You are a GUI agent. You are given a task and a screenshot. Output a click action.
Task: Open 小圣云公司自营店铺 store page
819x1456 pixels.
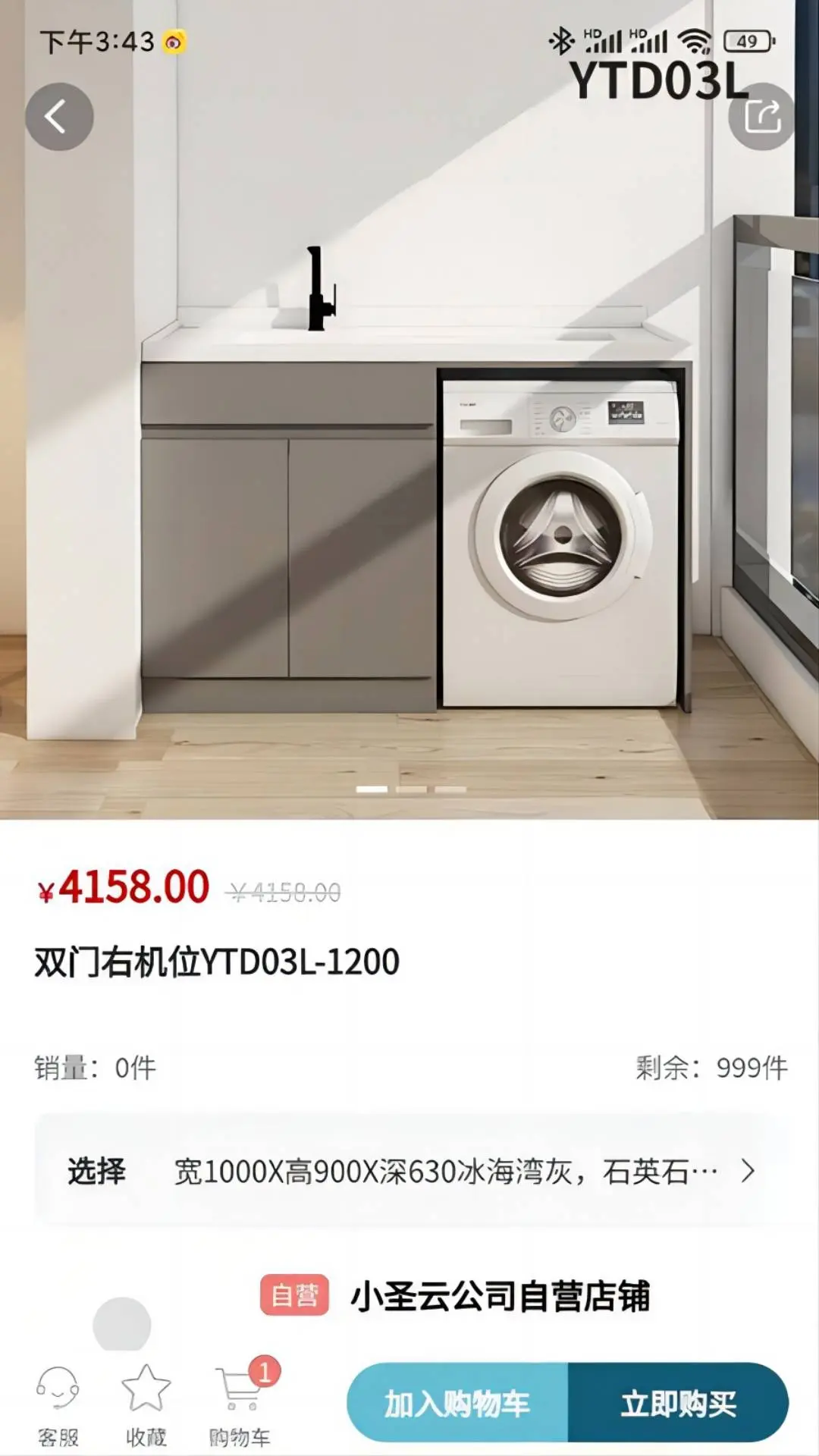[x=499, y=1296]
